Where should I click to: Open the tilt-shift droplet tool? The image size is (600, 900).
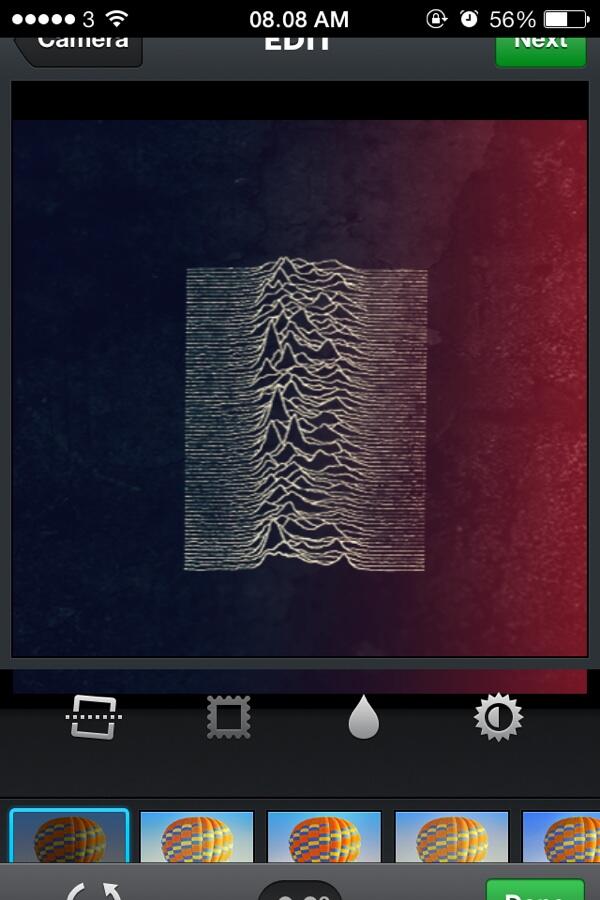[363, 718]
